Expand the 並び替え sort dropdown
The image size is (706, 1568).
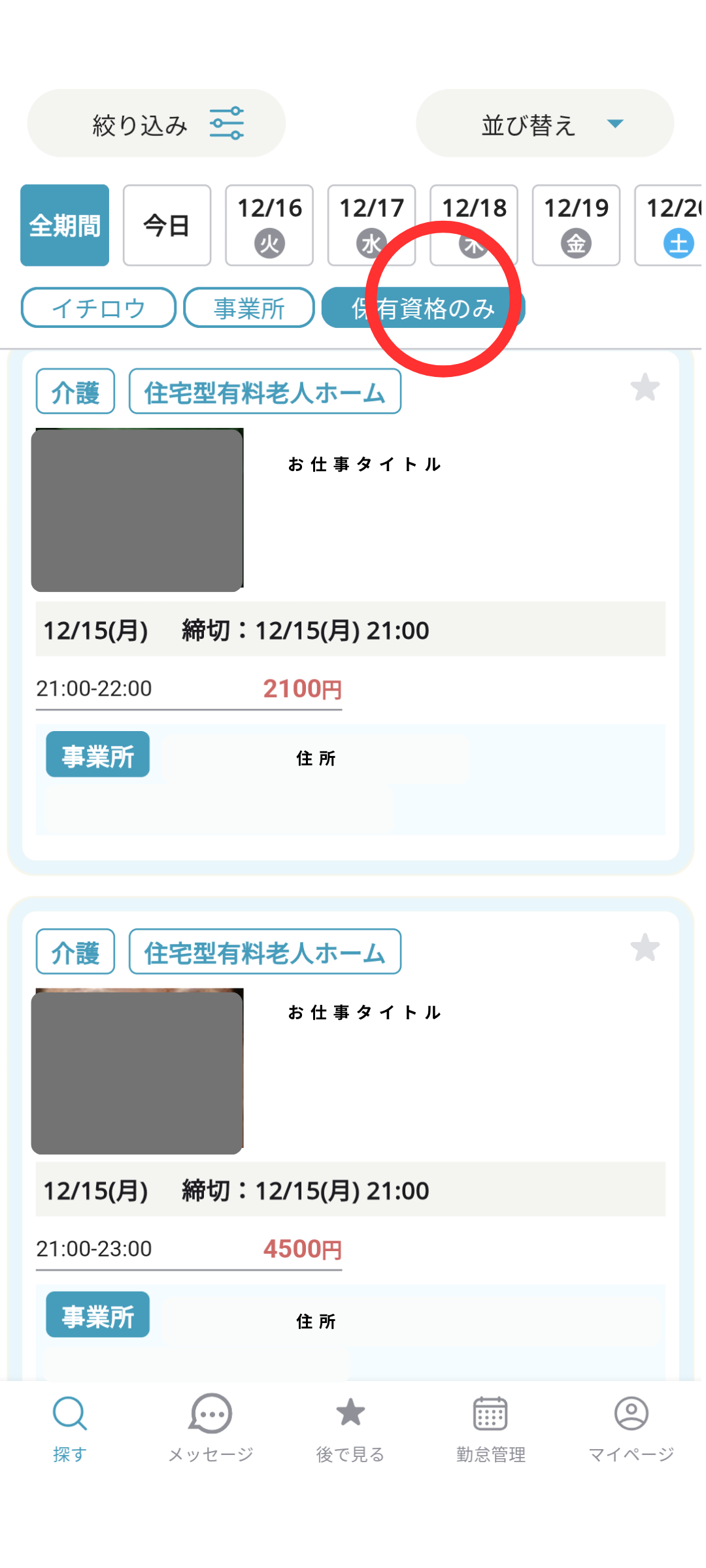point(545,123)
